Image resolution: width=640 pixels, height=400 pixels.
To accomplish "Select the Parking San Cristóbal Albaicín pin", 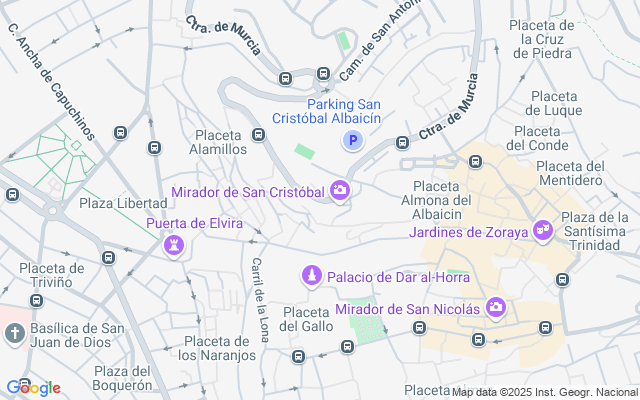I will (x=351, y=141).
